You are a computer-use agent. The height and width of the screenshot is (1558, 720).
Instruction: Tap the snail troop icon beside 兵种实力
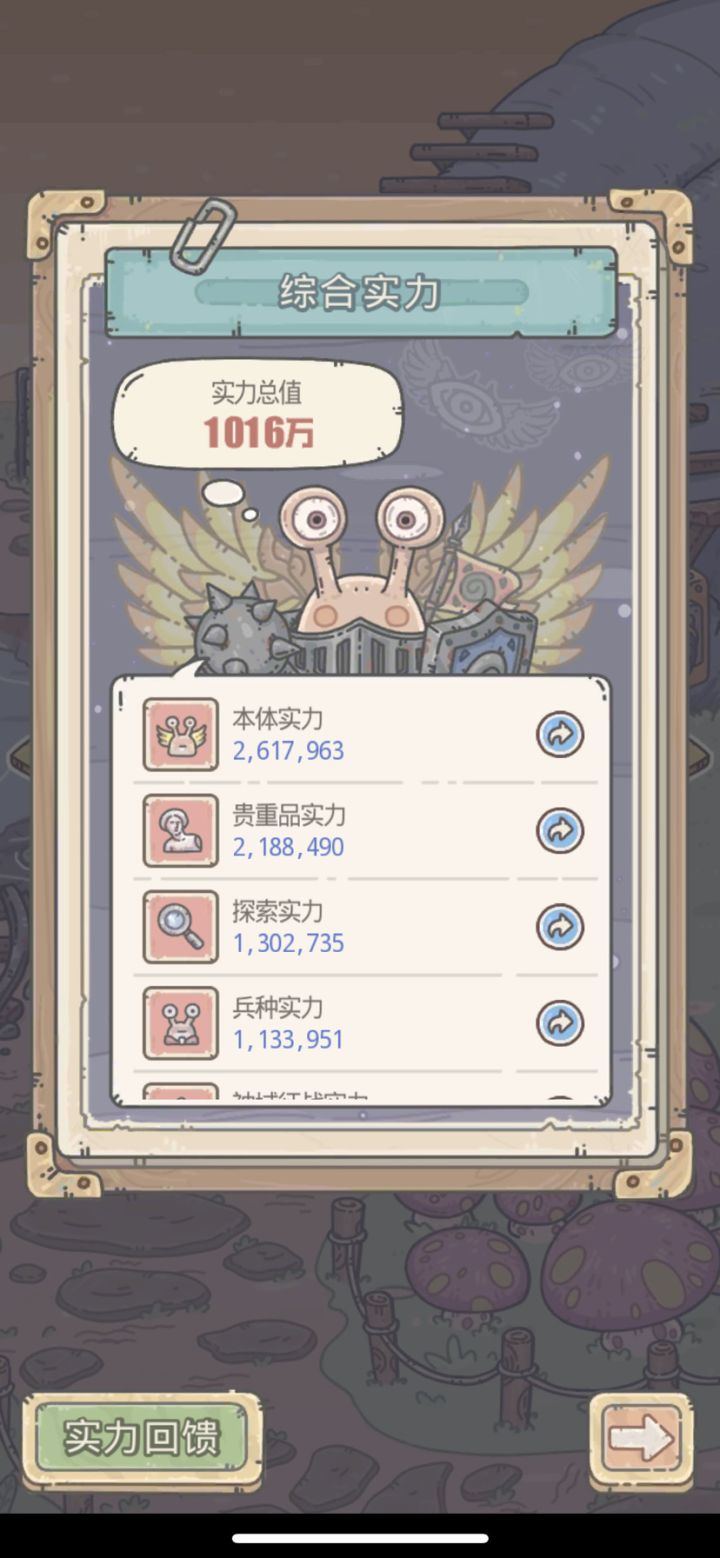point(181,1024)
